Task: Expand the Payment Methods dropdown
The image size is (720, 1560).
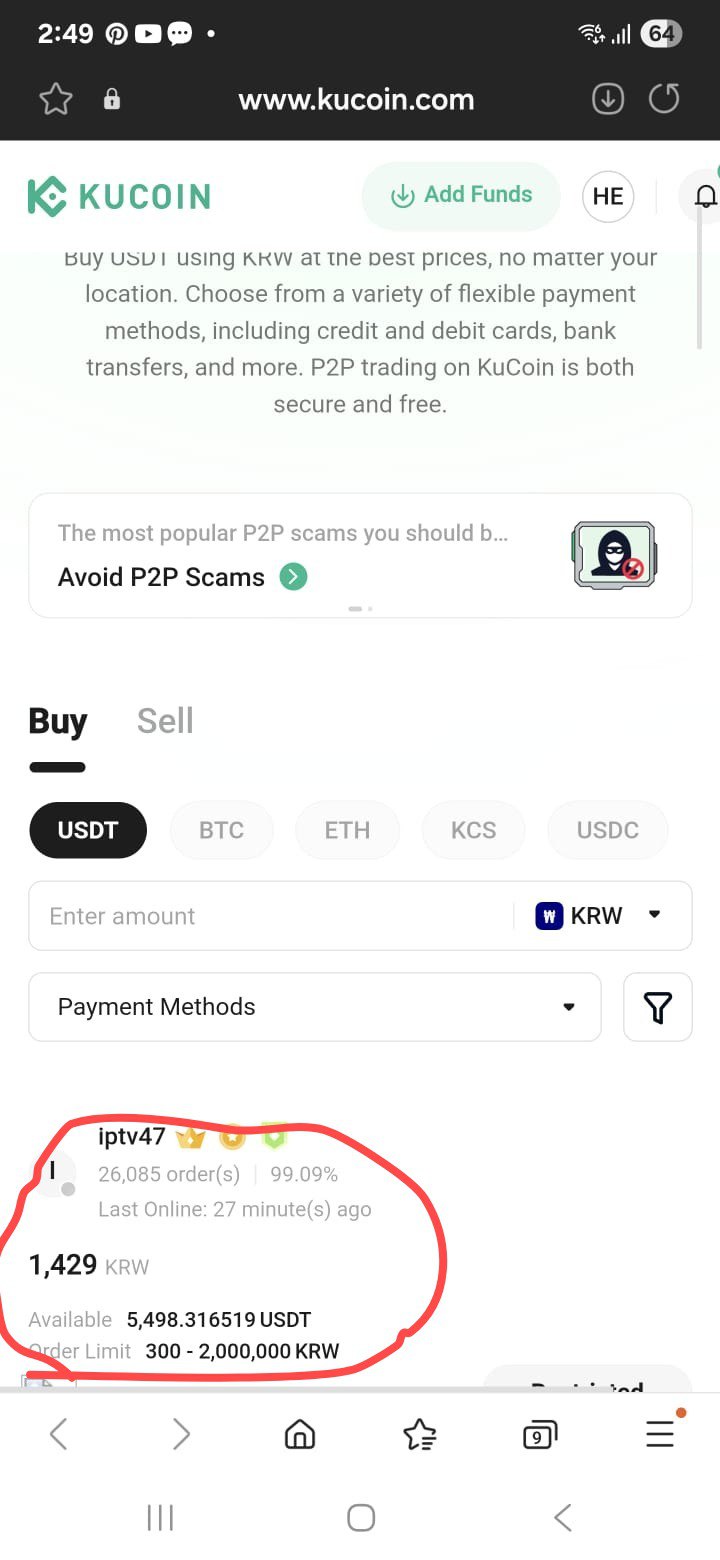Action: [x=315, y=1007]
